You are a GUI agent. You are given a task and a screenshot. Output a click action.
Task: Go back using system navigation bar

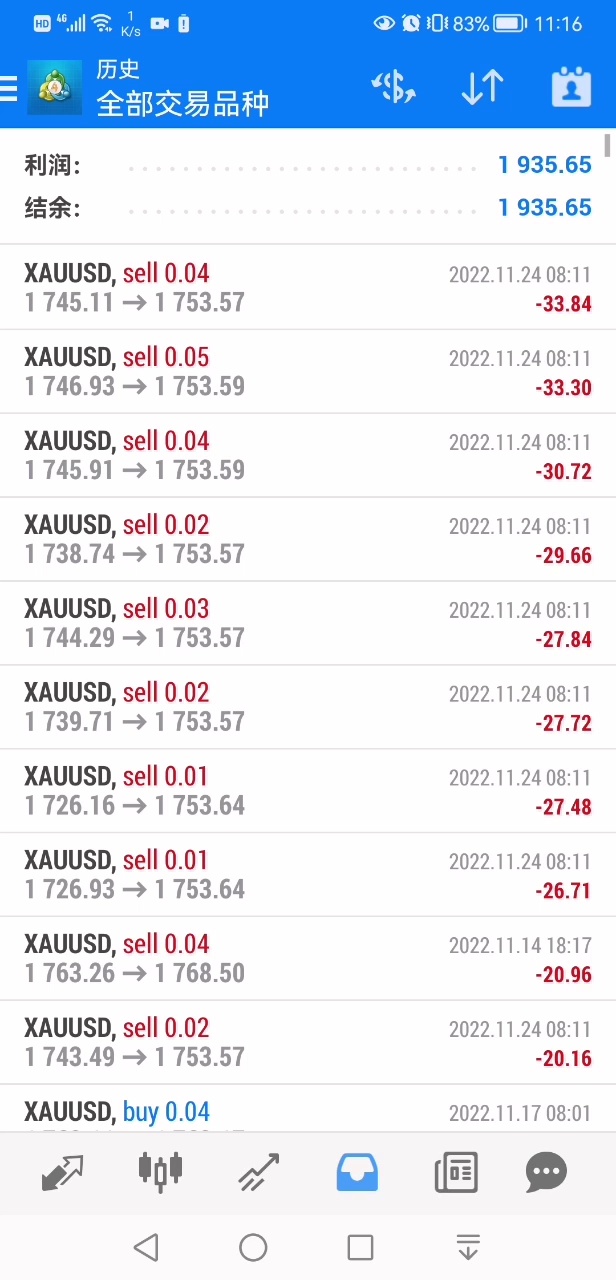pyautogui.click(x=147, y=1247)
